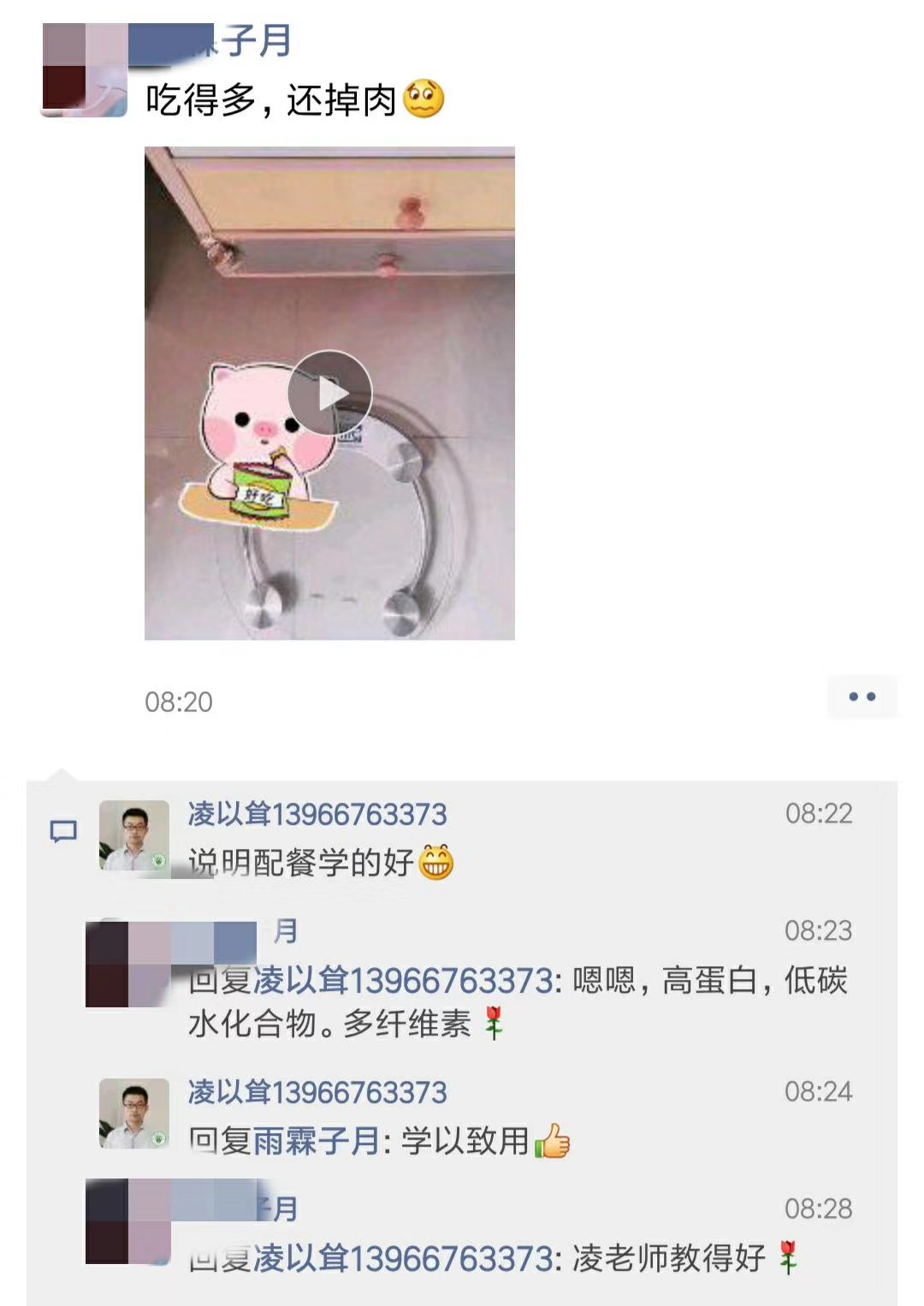Play the video in the post
The image size is (924, 1306).
click(329, 394)
